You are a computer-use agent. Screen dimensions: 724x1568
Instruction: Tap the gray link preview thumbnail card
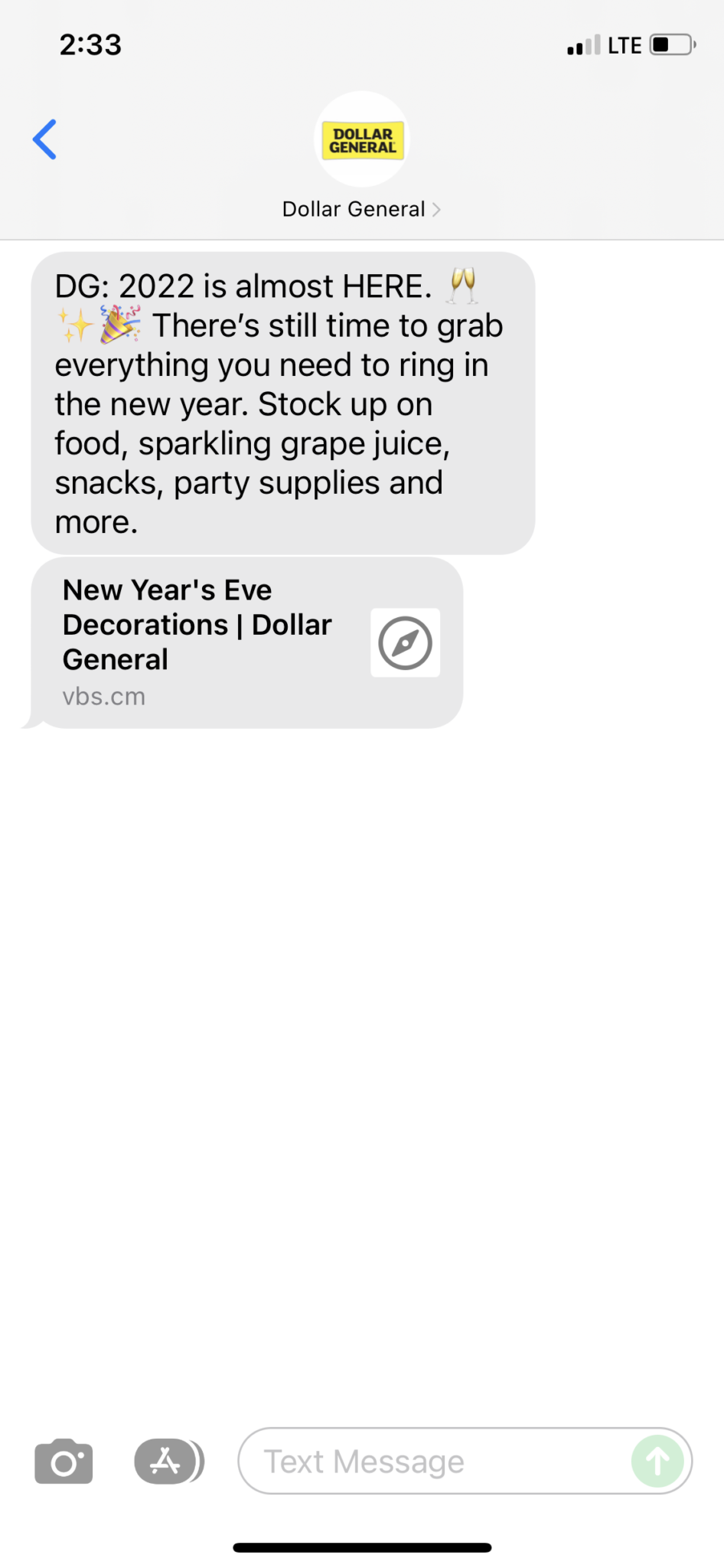pos(245,643)
